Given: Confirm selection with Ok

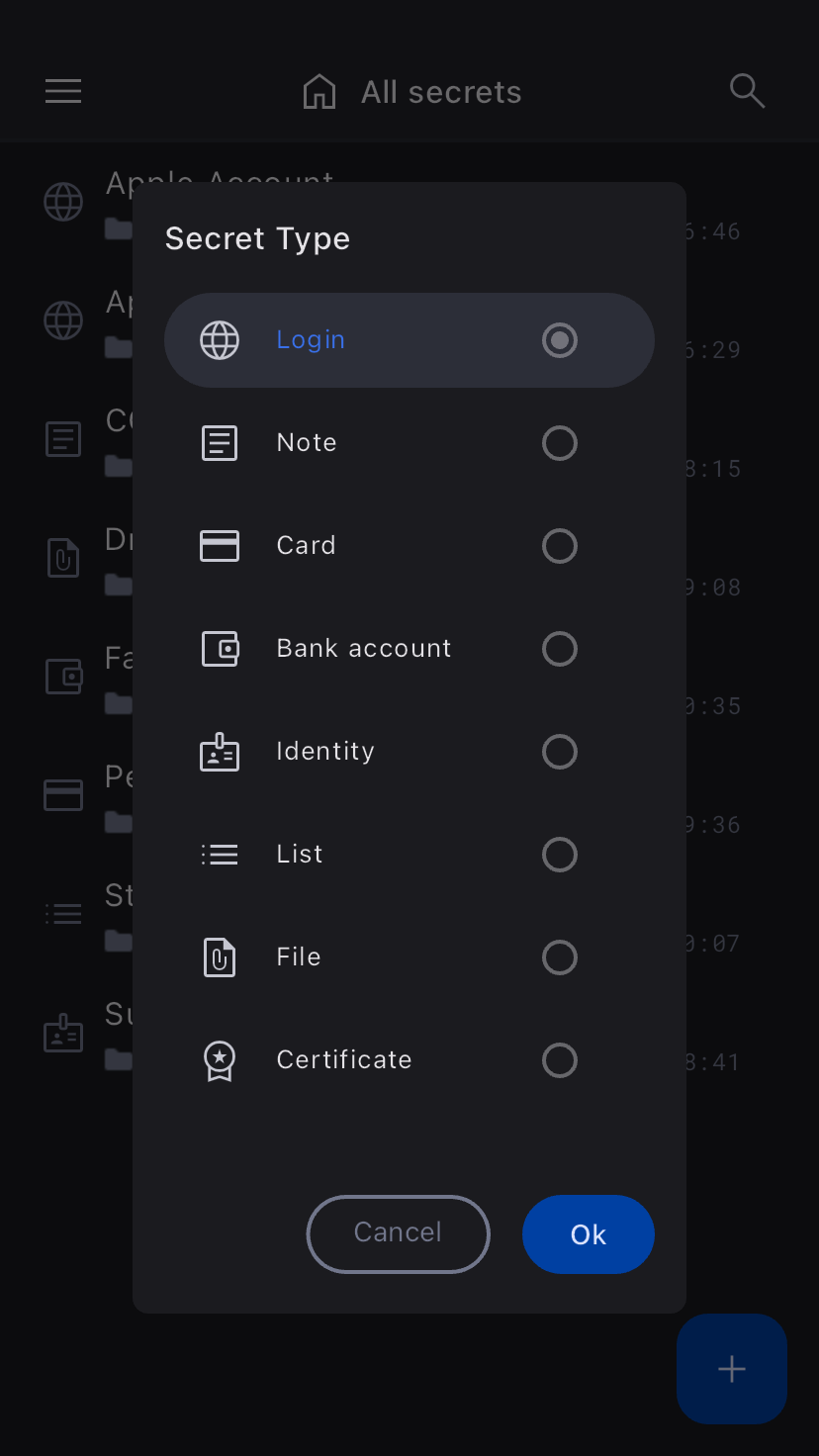Looking at the screenshot, I should coord(588,1234).
